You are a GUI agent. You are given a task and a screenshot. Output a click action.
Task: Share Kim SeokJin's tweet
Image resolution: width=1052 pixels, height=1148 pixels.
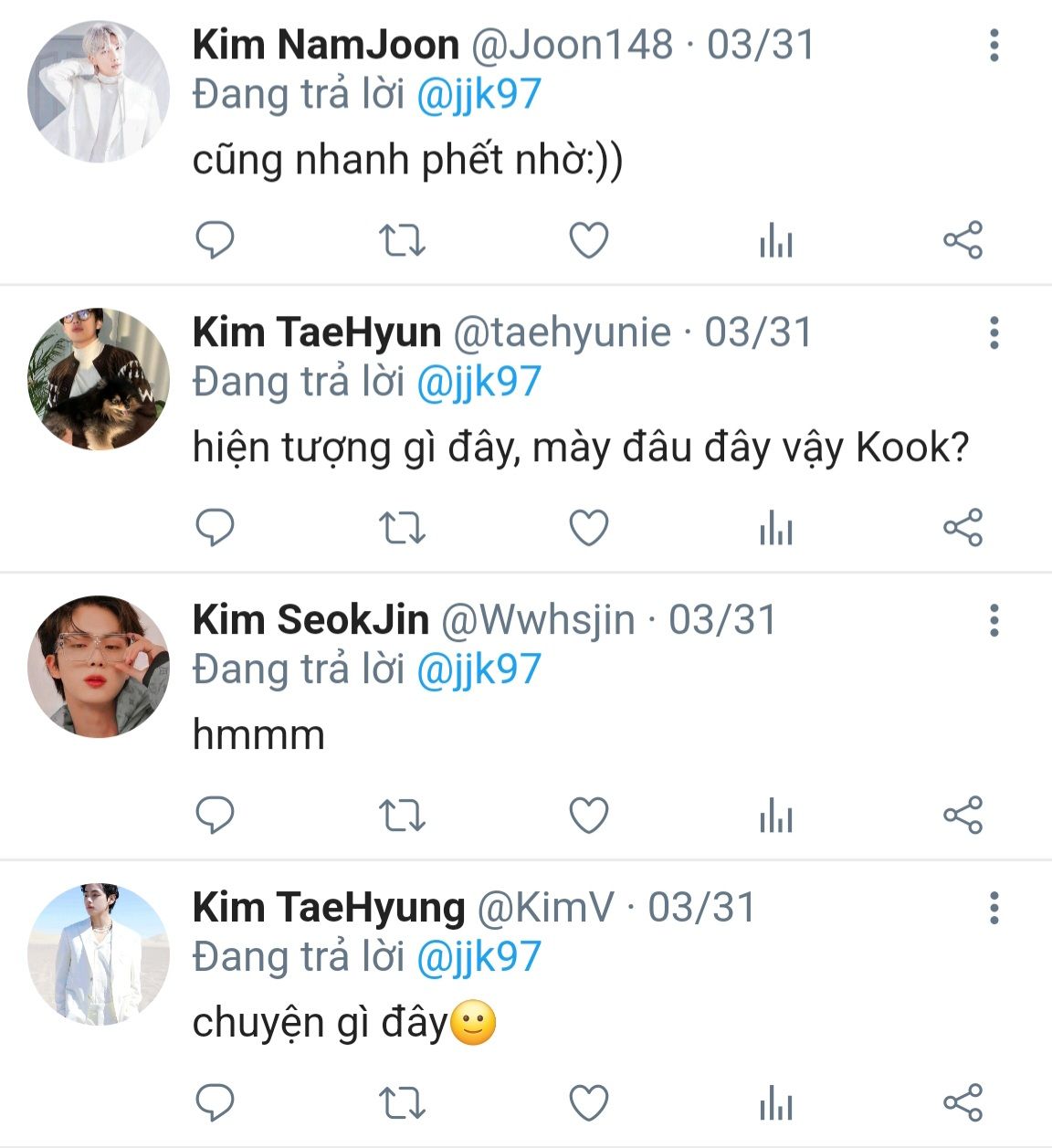tap(963, 815)
